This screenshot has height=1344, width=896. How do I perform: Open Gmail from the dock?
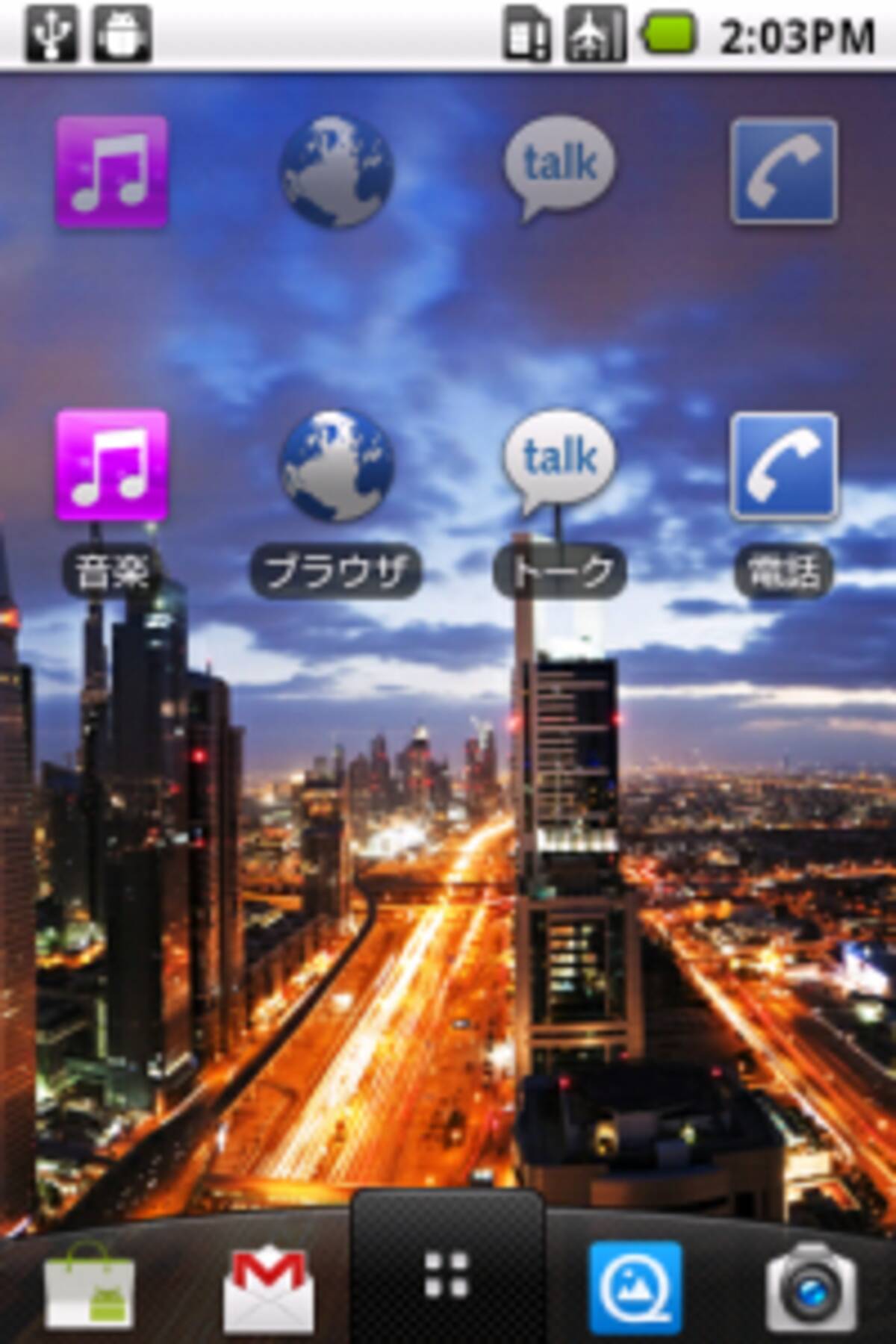click(x=269, y=1287)
